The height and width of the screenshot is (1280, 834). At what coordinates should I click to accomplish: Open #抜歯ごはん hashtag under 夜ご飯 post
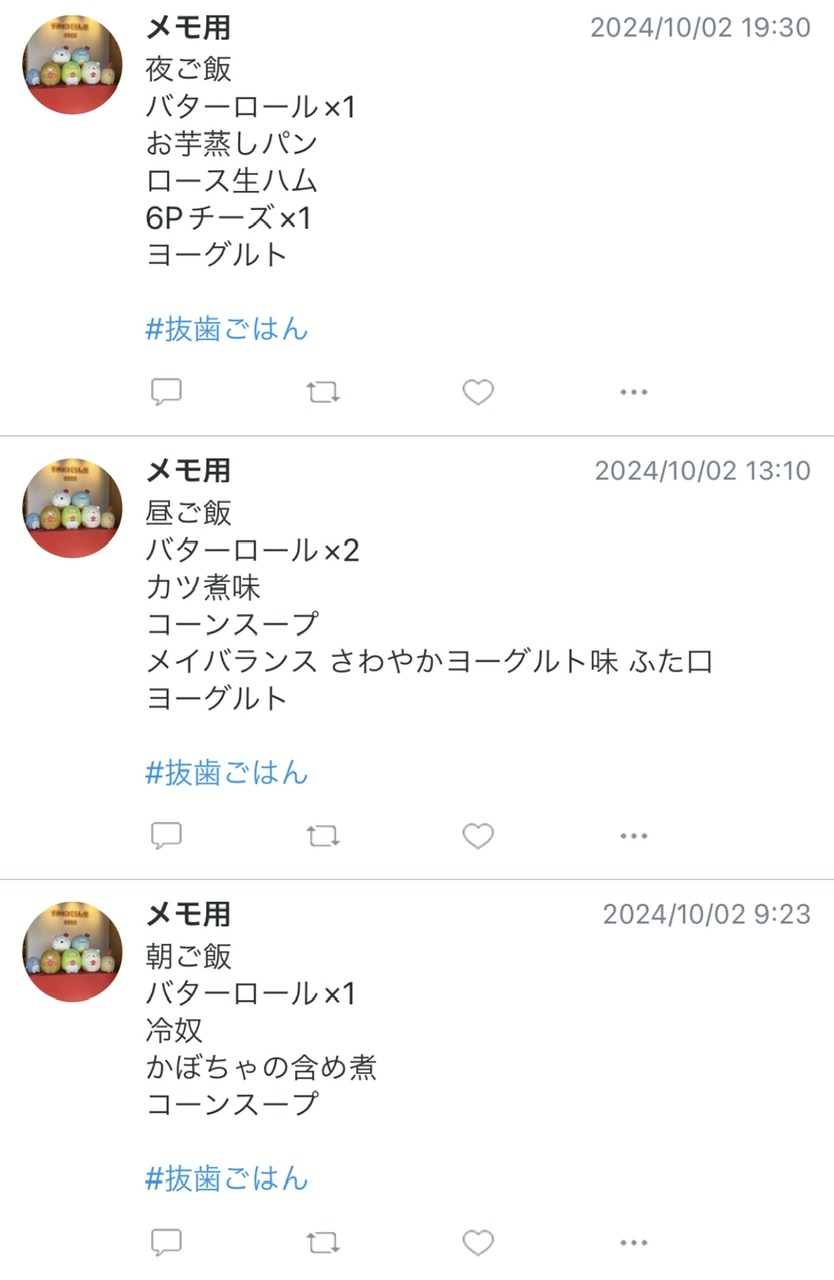(x=227, y=329)
